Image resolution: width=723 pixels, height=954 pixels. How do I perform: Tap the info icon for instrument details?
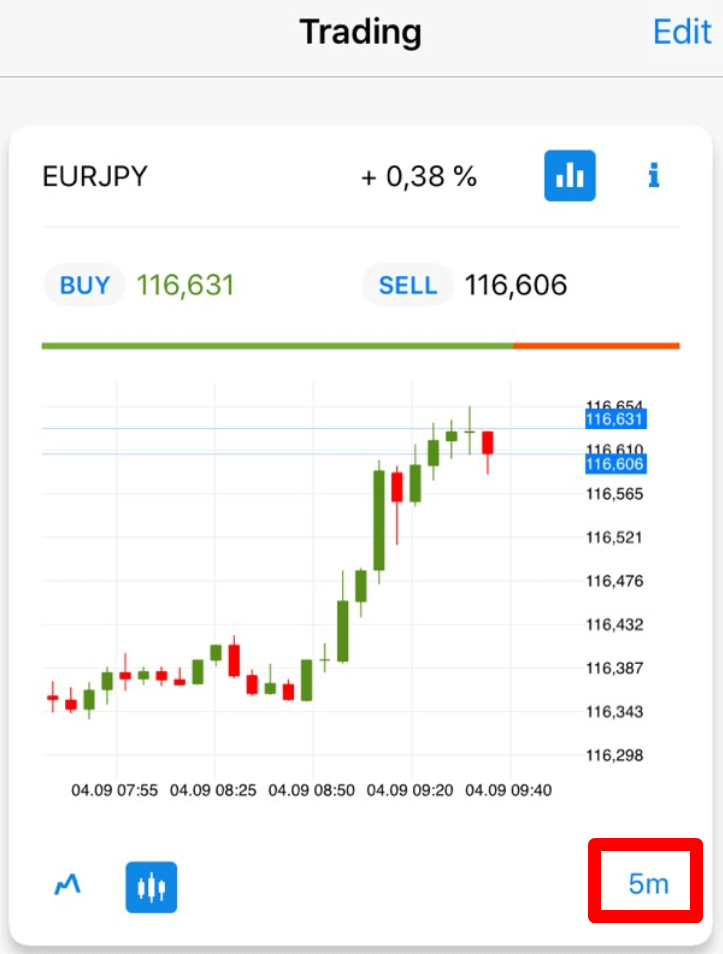point(654,175)
